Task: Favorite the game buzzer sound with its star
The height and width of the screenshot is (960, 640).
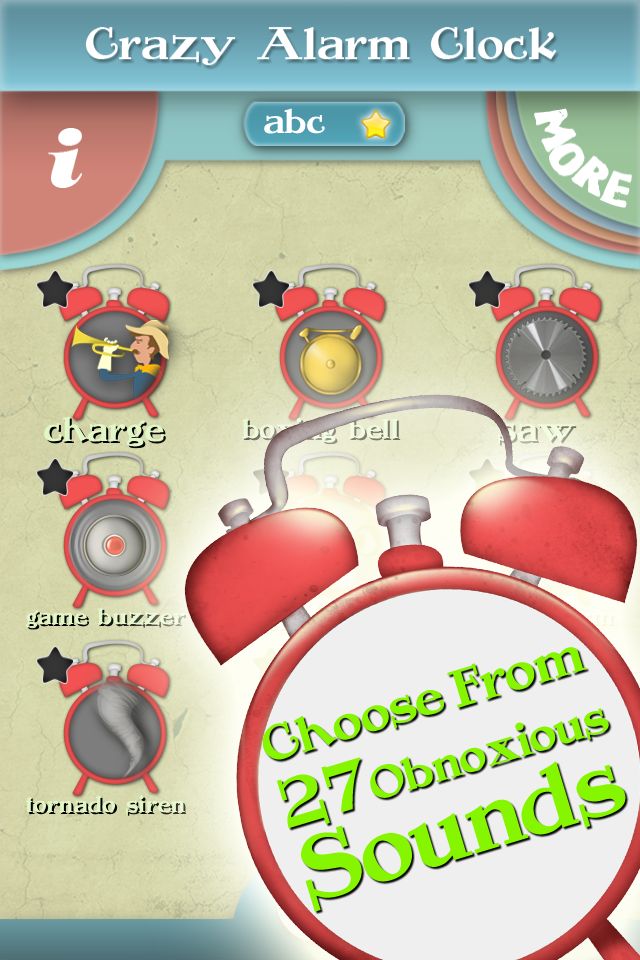Action: (x=56, y=479)
